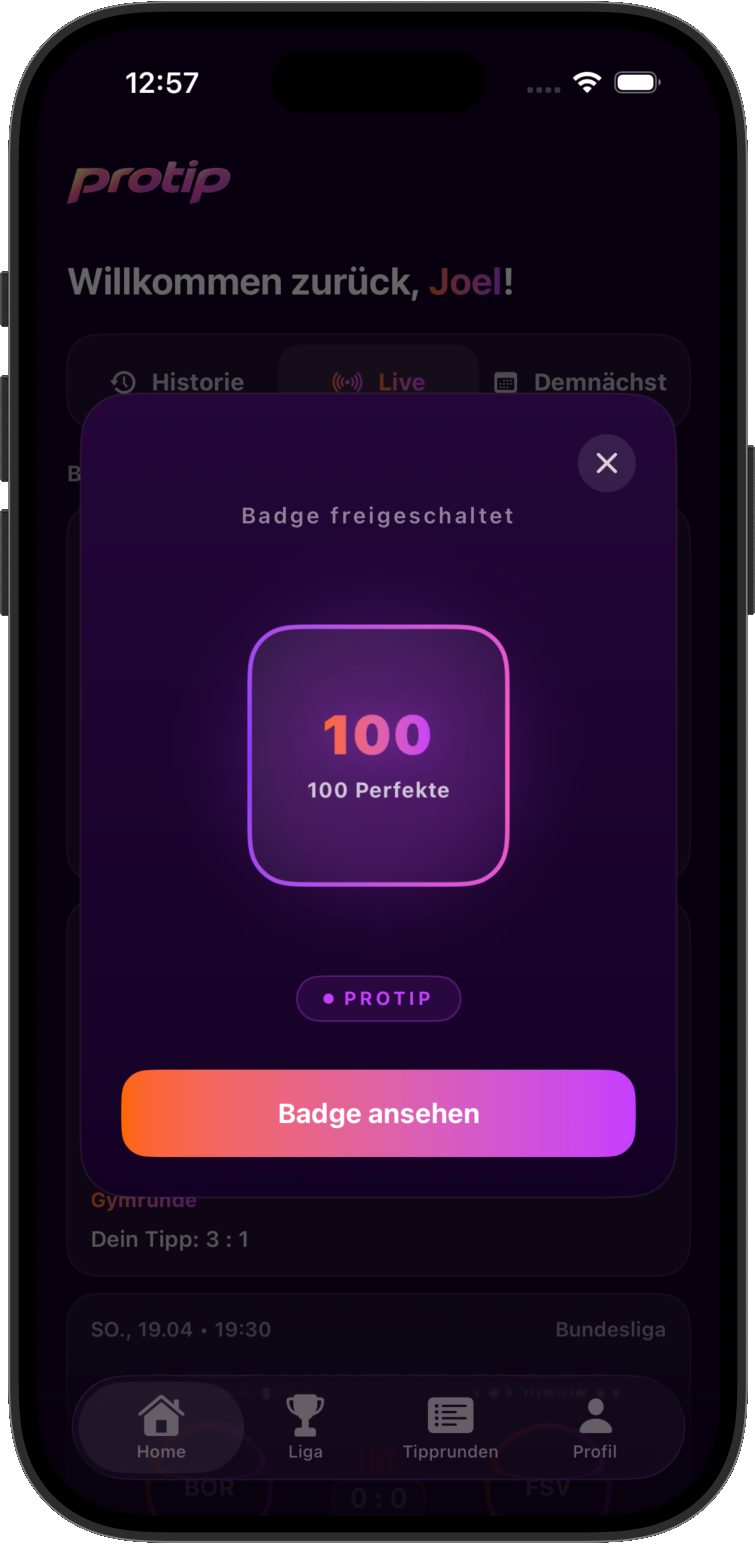Tap the Wi-Fi icon in the status bar
755x1544 pixels.
click(586, 83)
